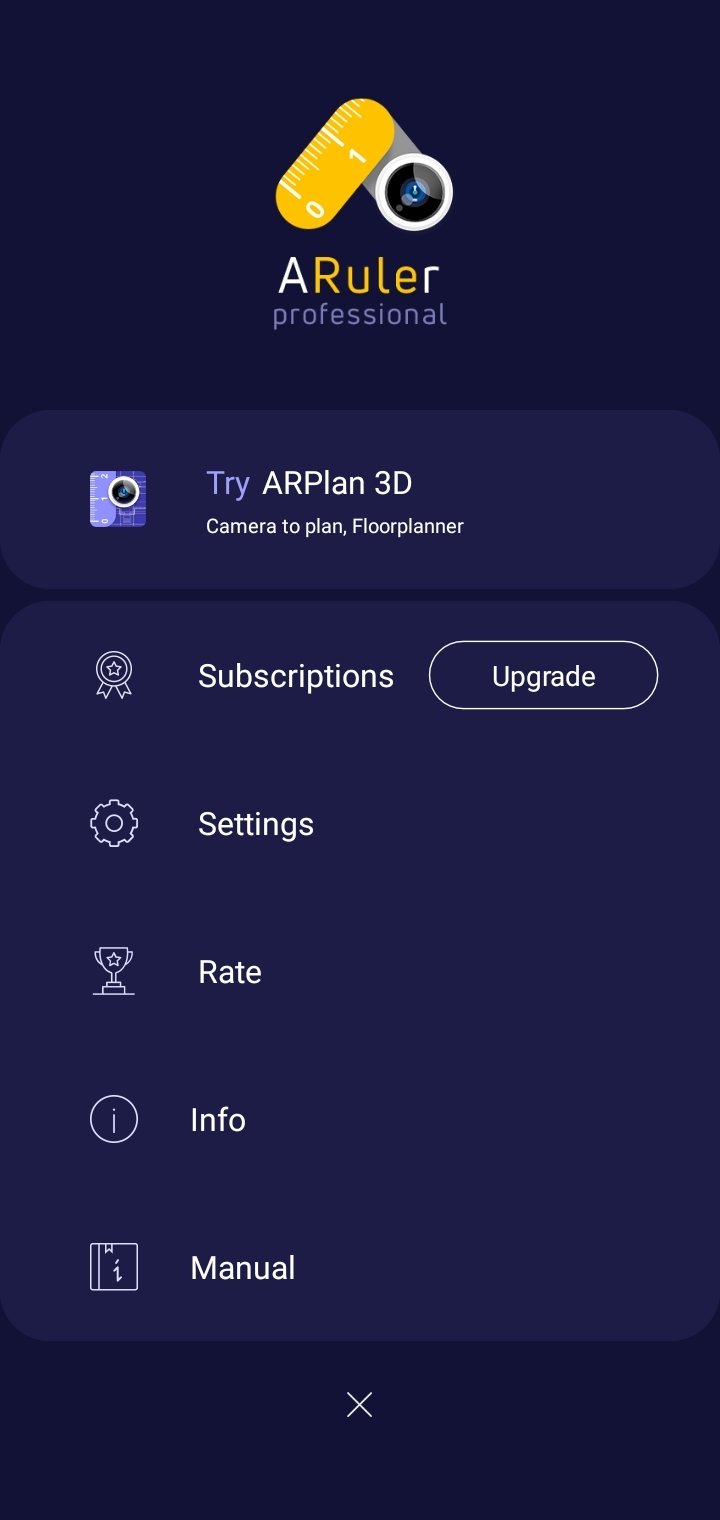The width and height of the screenshot is (720, 1520).
Task: Open the Settings menu entry
Action: pyautogui.click(x=256, y=823)
